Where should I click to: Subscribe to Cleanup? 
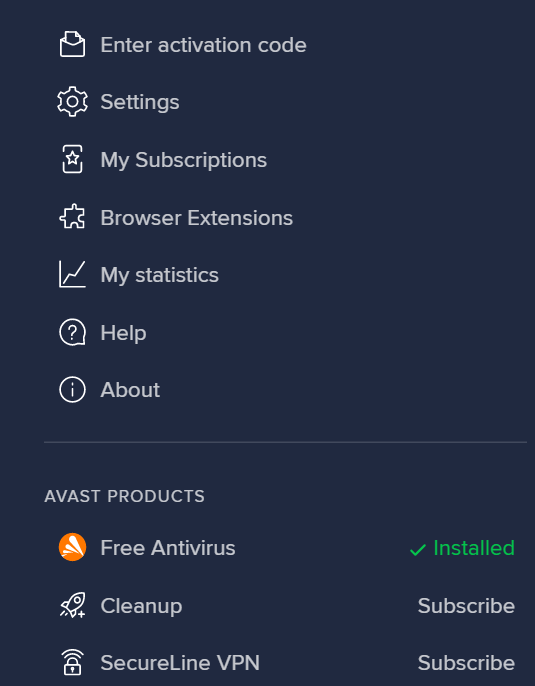point(466,606)
